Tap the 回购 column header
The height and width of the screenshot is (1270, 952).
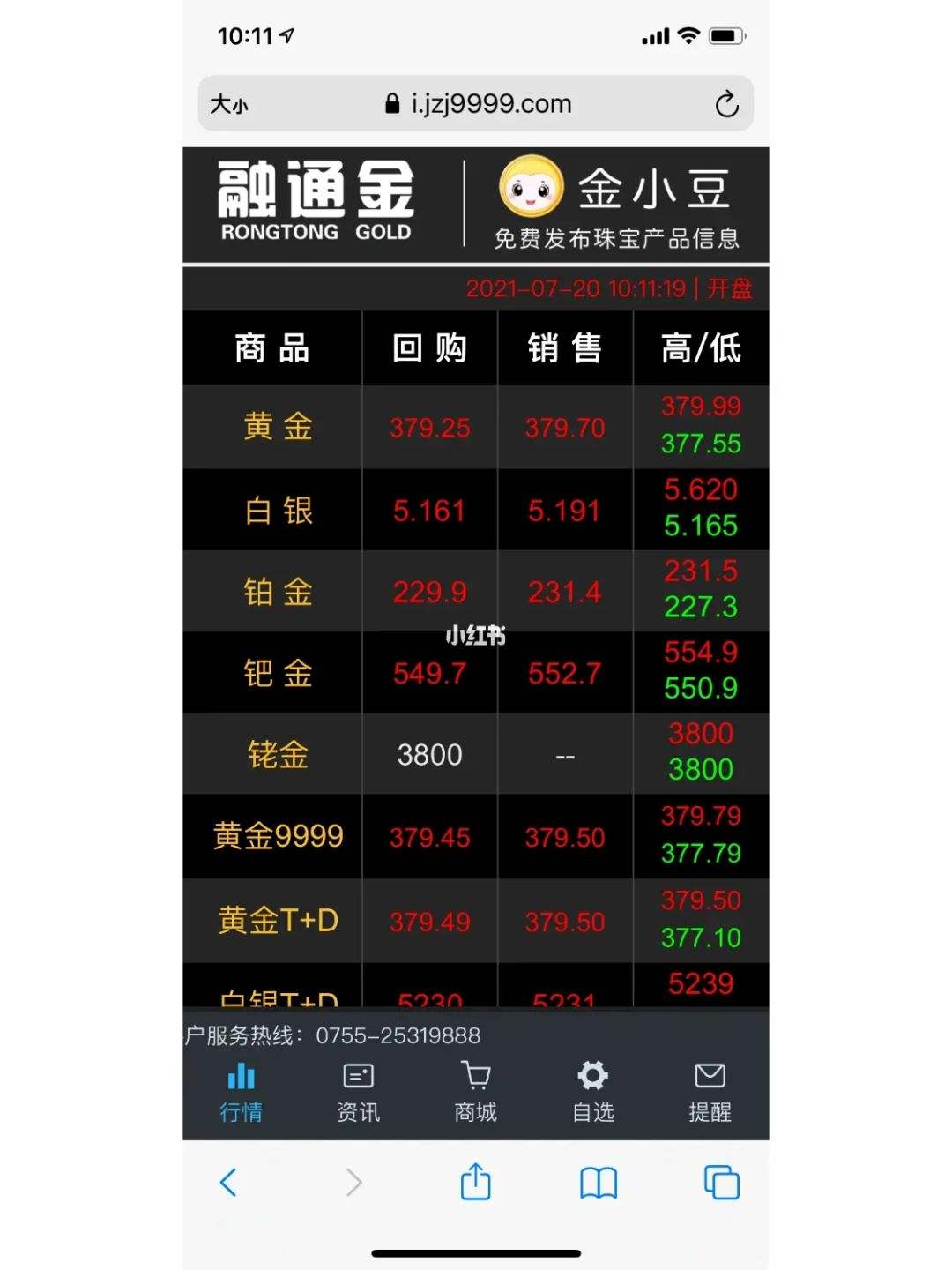(x=429, y=347)
